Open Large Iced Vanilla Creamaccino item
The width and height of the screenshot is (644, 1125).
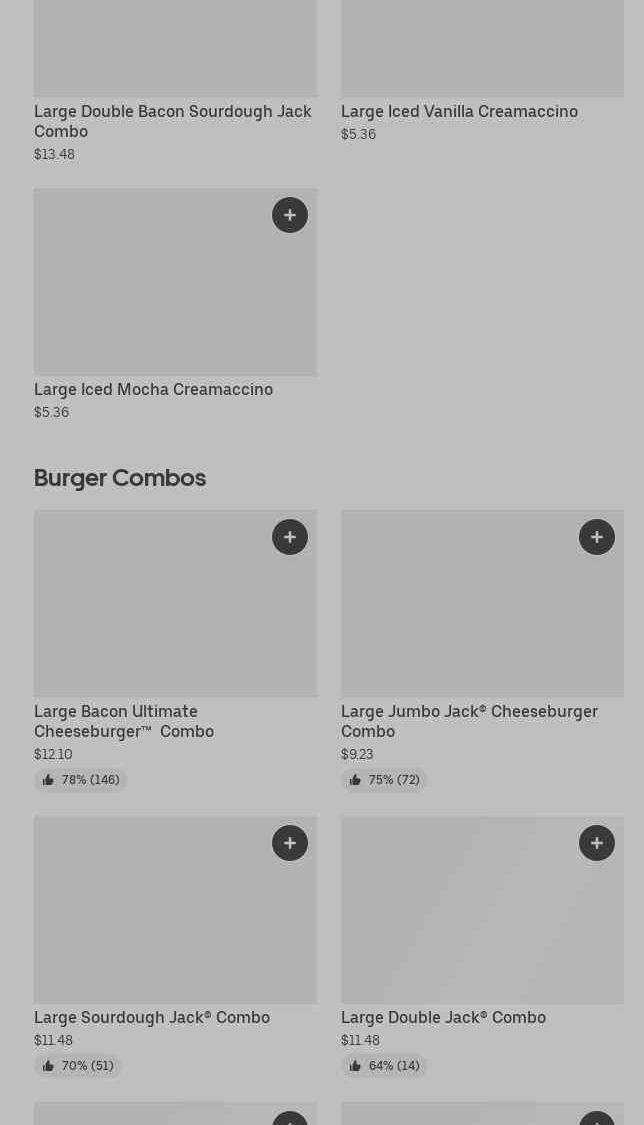pos(482,72)
